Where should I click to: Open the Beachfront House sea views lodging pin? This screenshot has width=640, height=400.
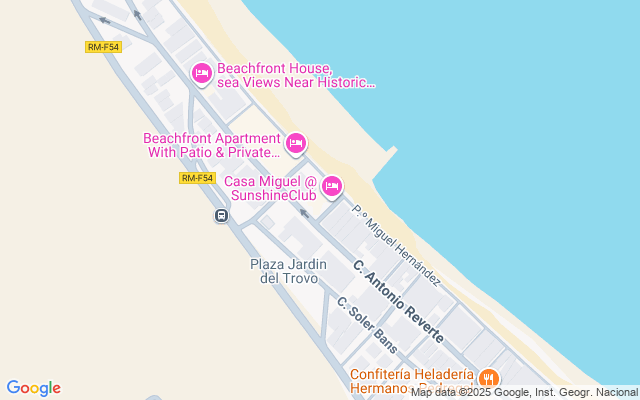[201, 74]
